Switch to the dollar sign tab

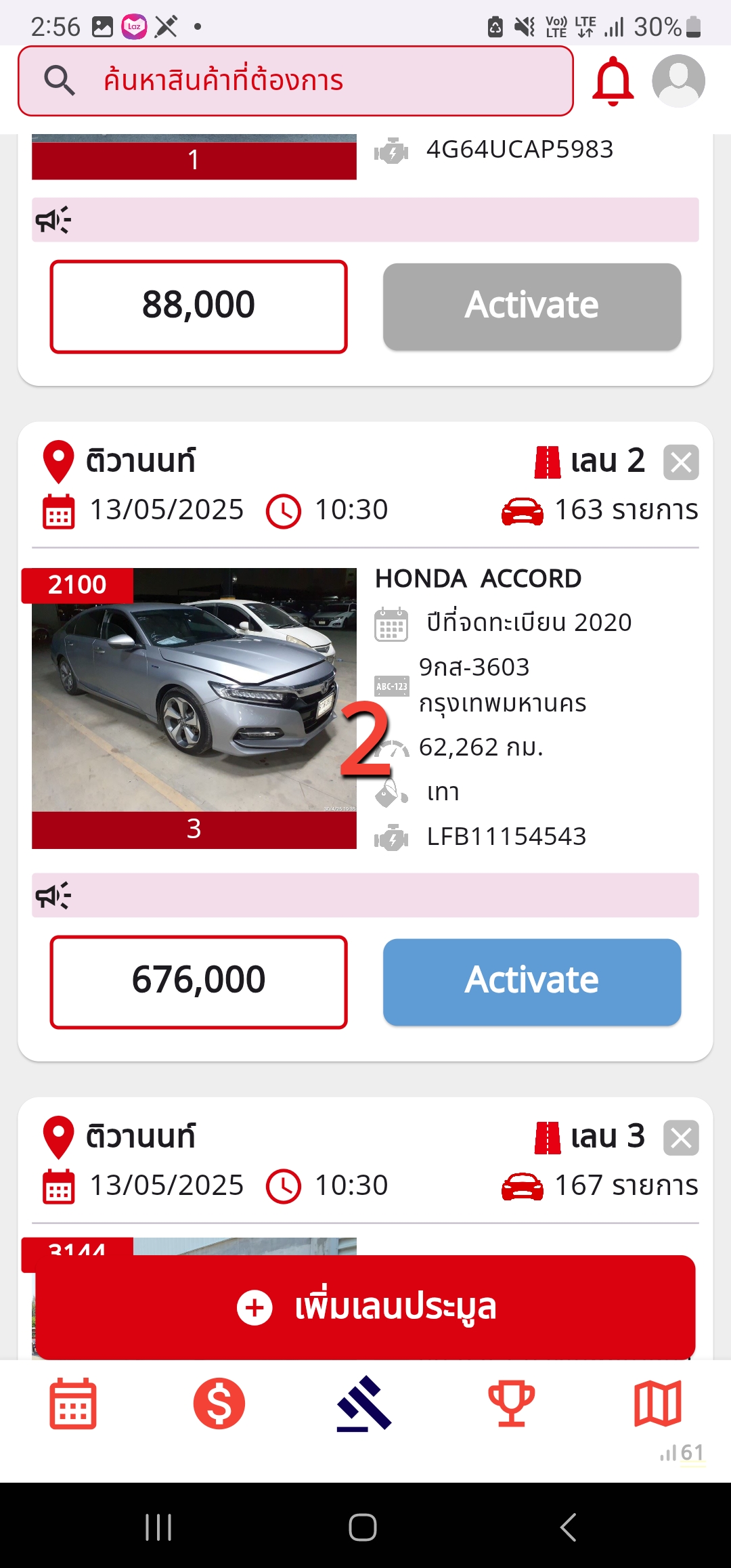pos(219,1403)
